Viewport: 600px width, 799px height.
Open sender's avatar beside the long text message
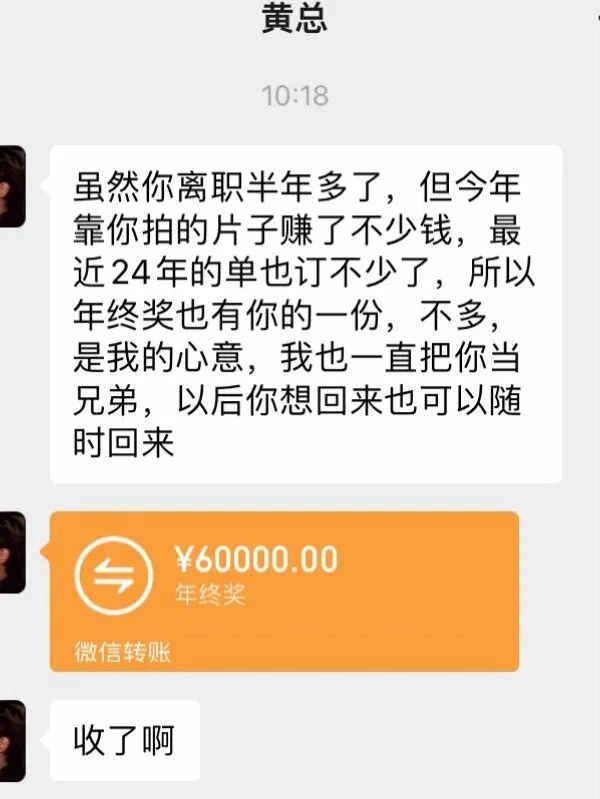tap(11, 186)
